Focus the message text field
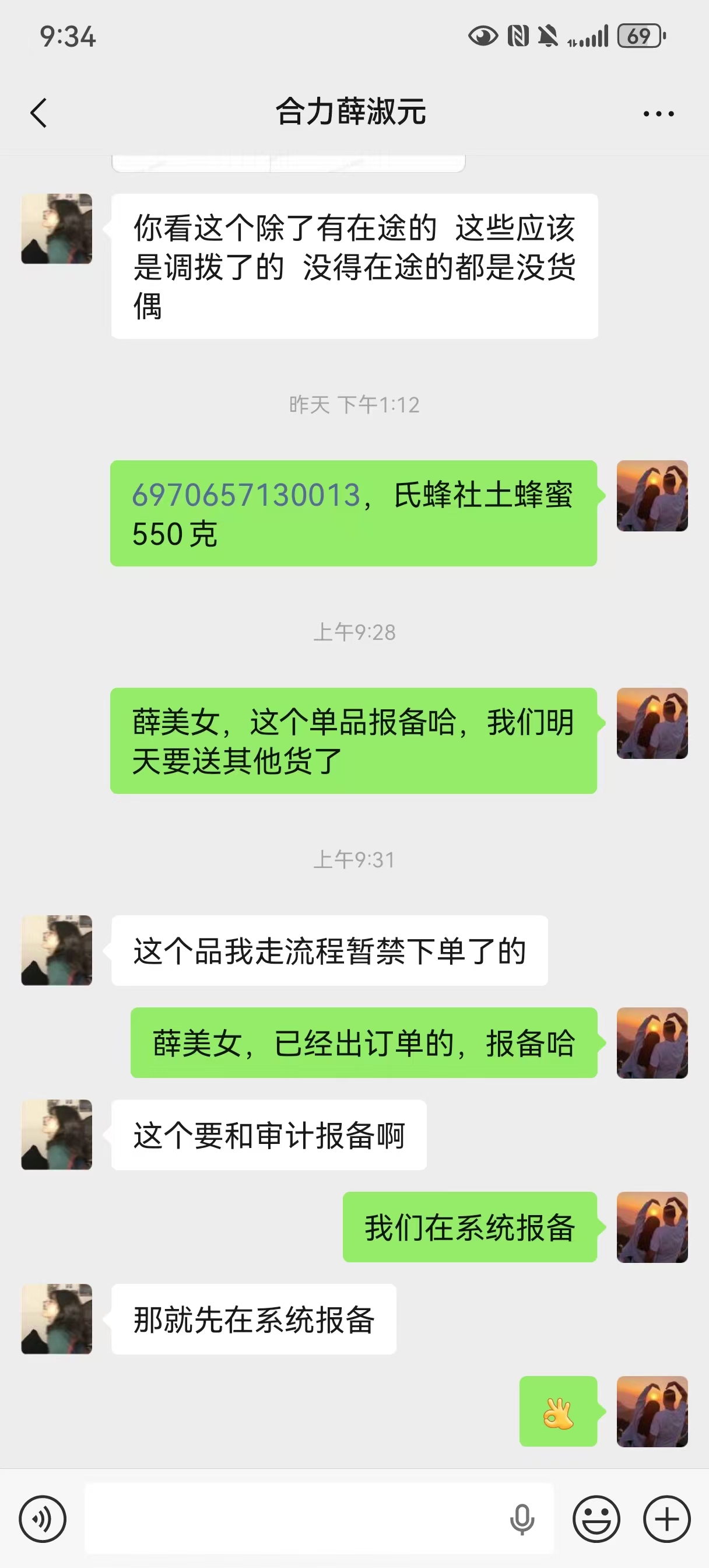This screenshot has height=1568, width=709. click(292, 1518)
